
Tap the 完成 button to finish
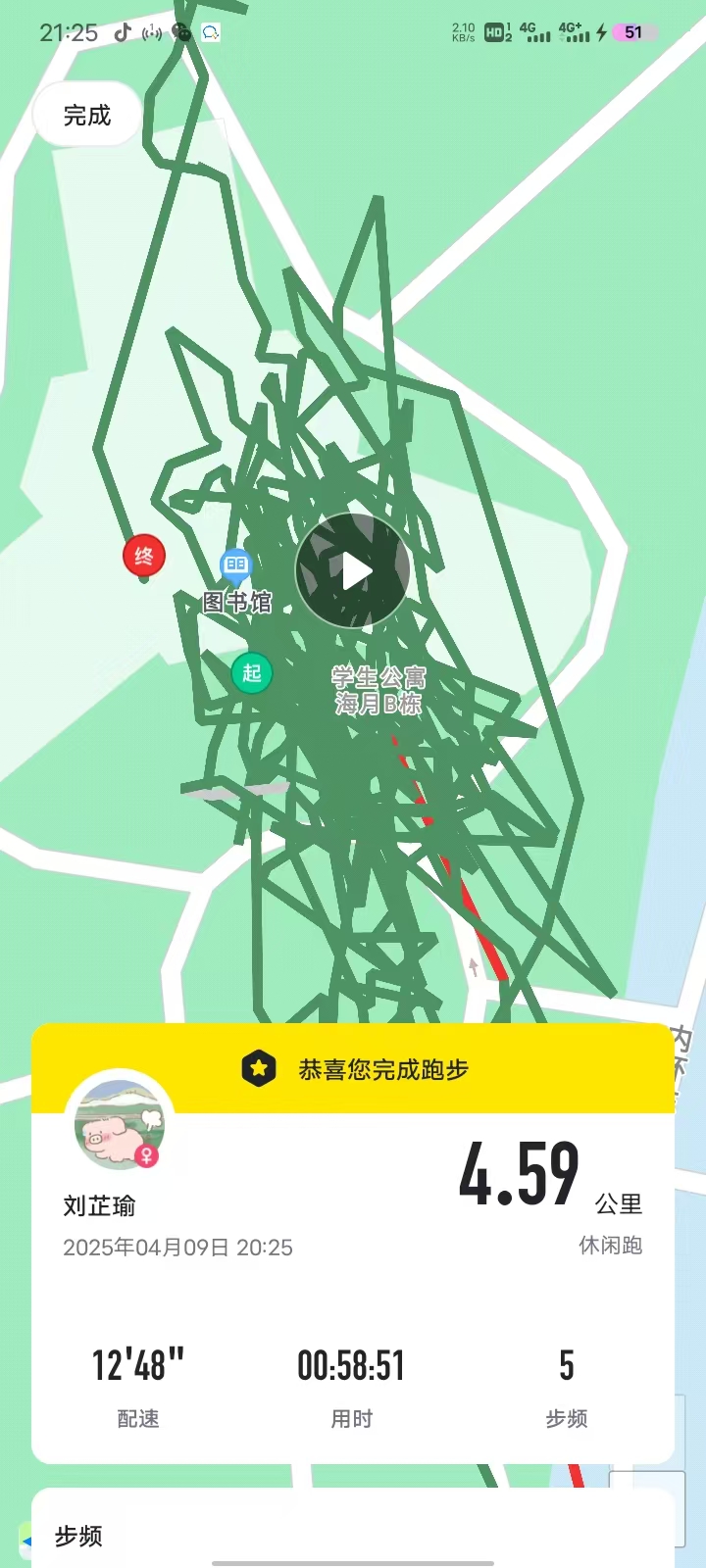pyautogui.click(x=87, y=116)
